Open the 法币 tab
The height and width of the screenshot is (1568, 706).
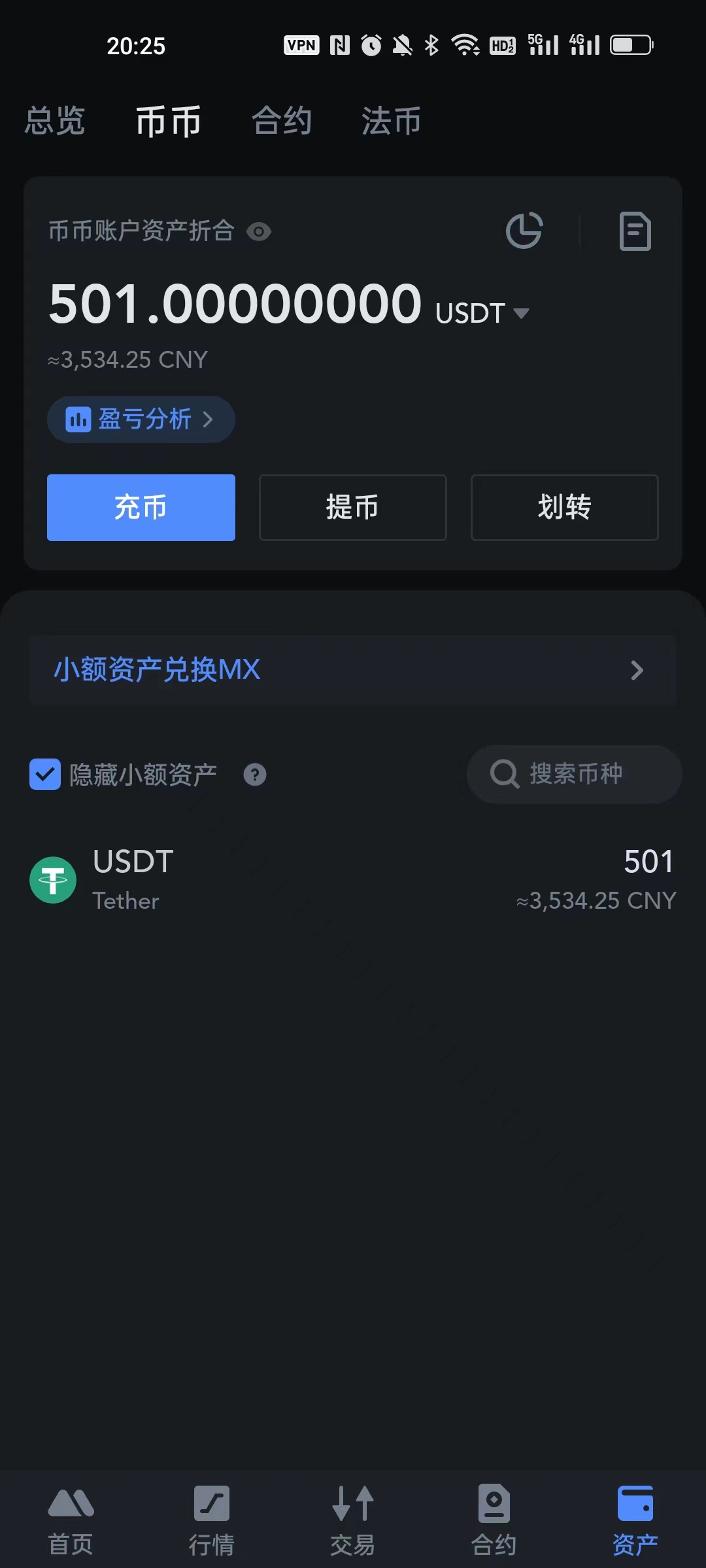point(391,122)
